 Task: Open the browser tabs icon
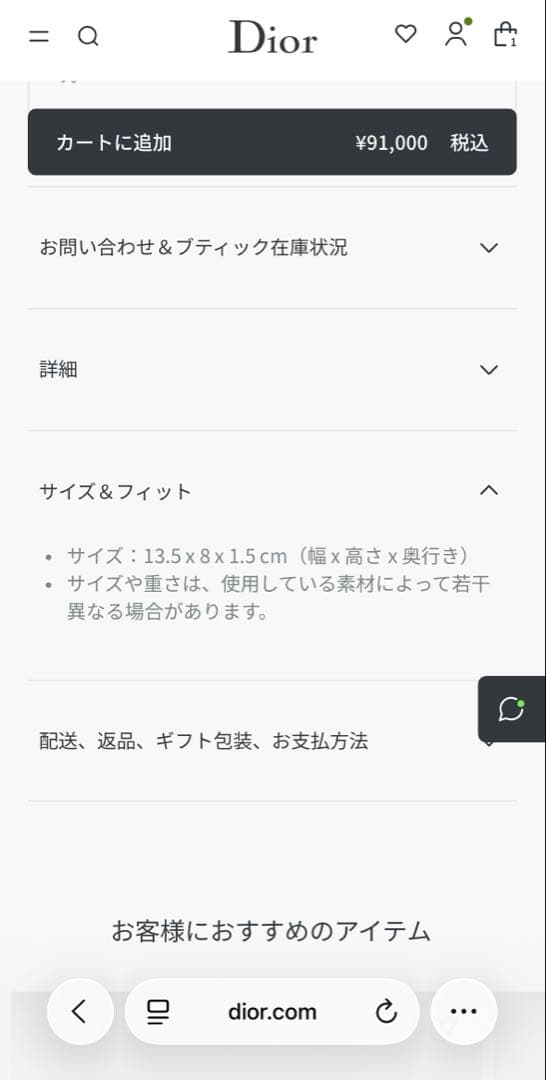158,1012
